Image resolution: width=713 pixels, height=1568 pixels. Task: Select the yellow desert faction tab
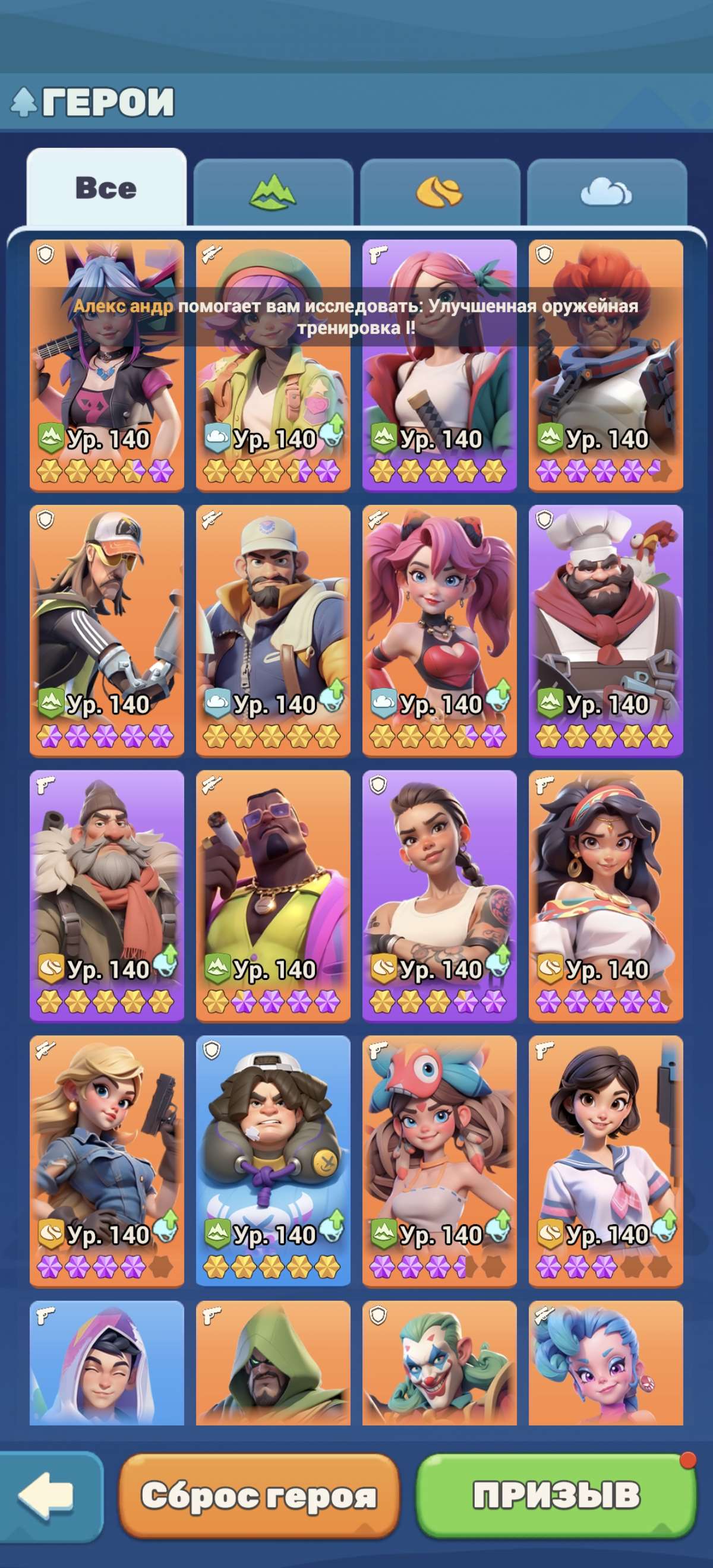tap(440, 192)
